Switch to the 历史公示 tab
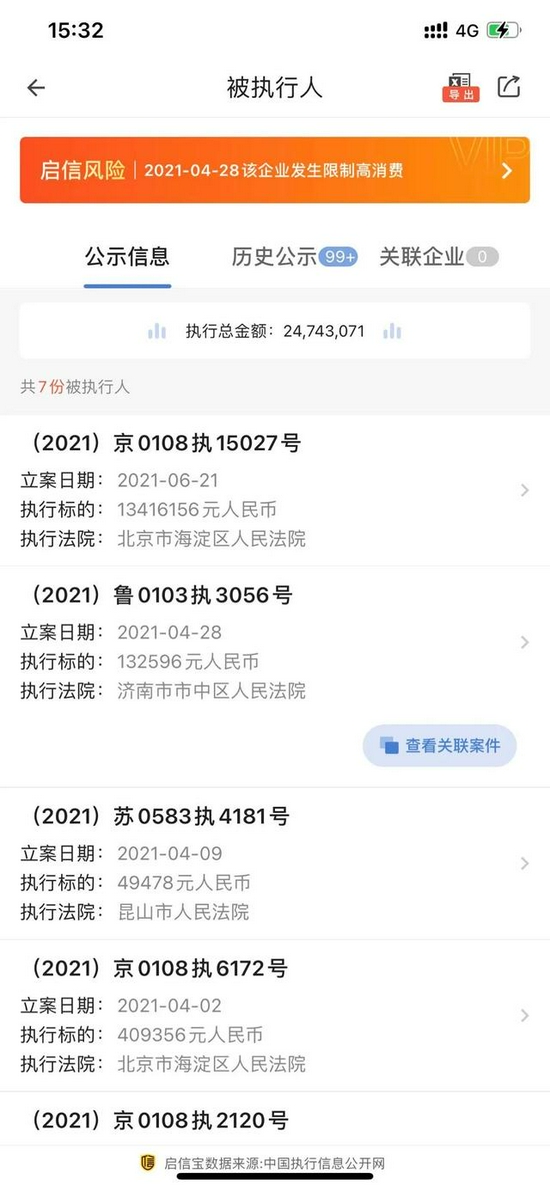Image resolution: width=550 pixels, height=1190 pixels. pos(294,257)
